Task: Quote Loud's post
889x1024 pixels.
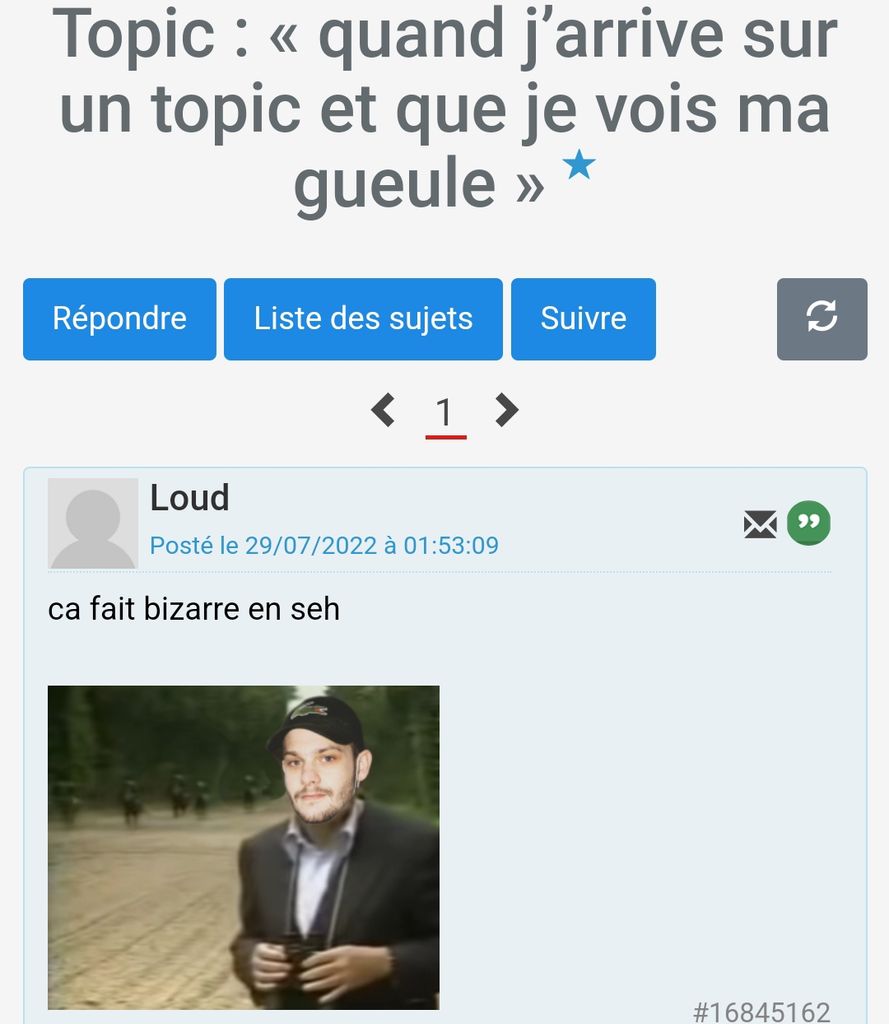Action: coord(808,523)
